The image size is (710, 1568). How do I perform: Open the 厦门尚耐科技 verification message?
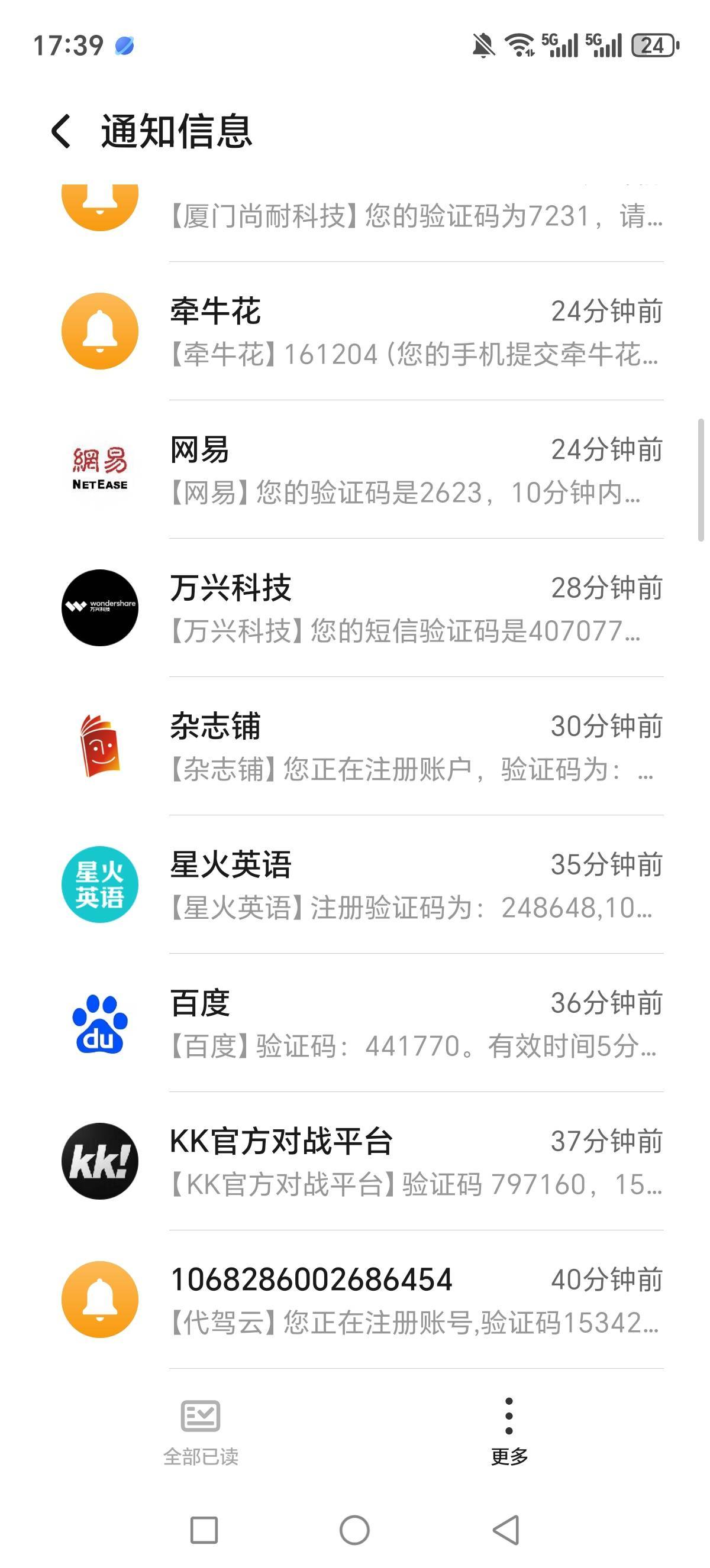point(415,216)
